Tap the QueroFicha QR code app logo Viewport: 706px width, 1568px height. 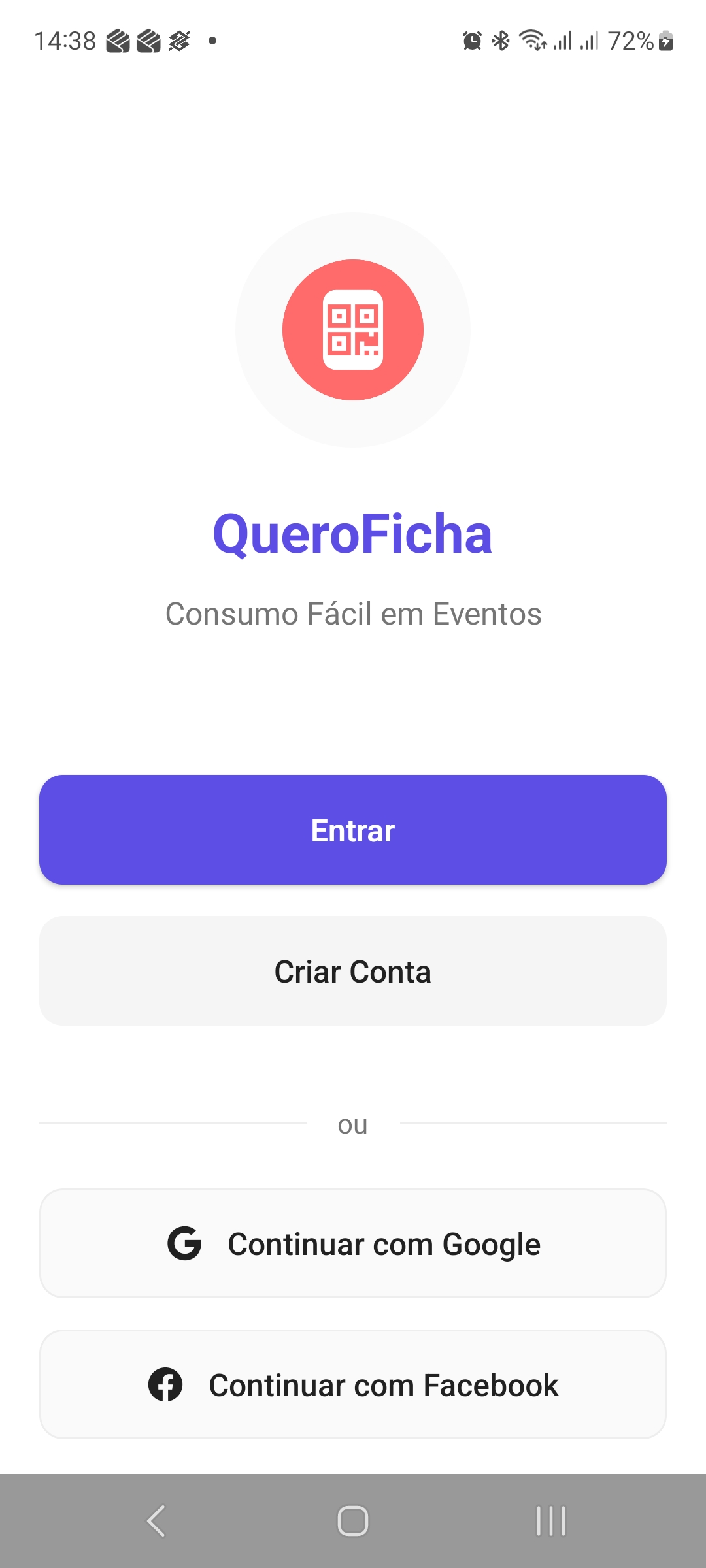352,330
